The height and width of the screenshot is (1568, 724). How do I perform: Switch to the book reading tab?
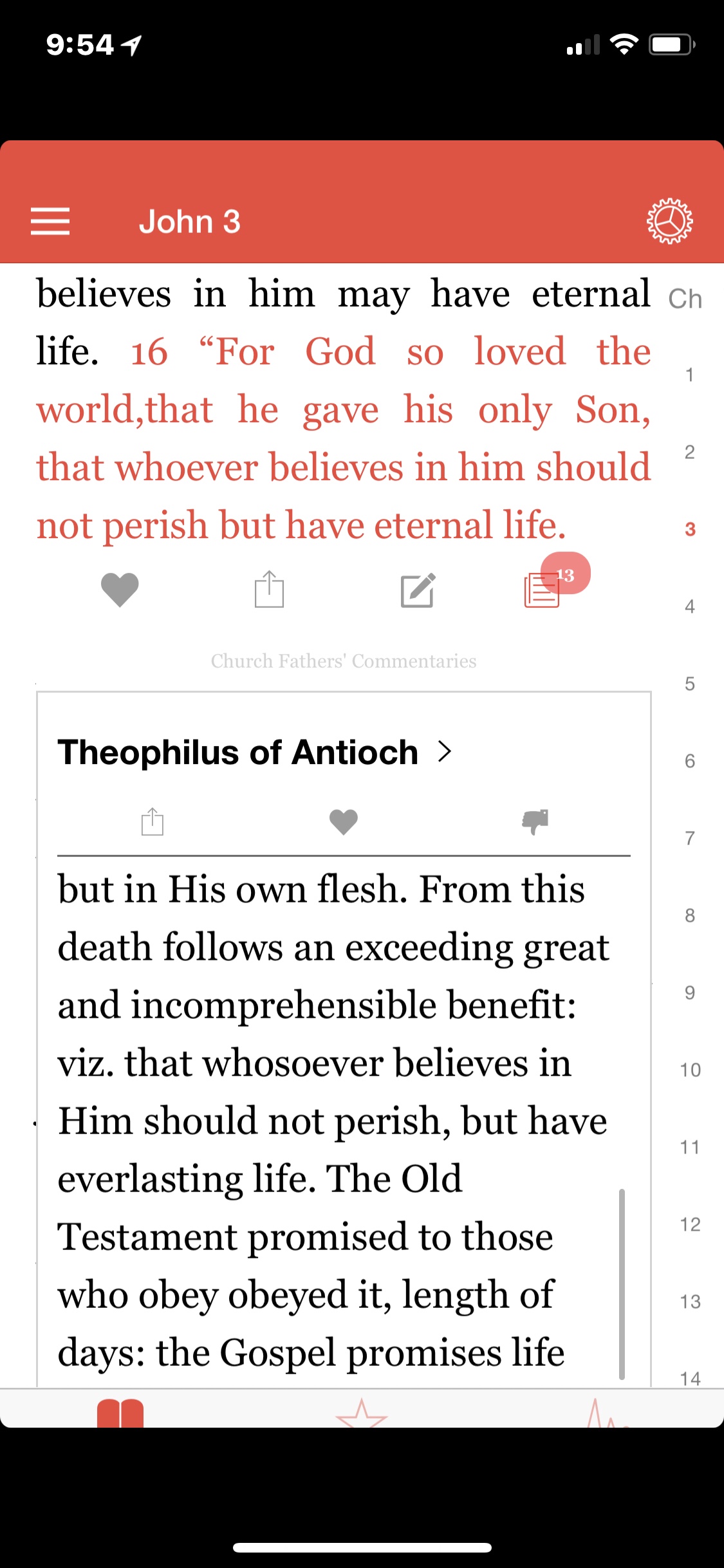(120, 1412)
